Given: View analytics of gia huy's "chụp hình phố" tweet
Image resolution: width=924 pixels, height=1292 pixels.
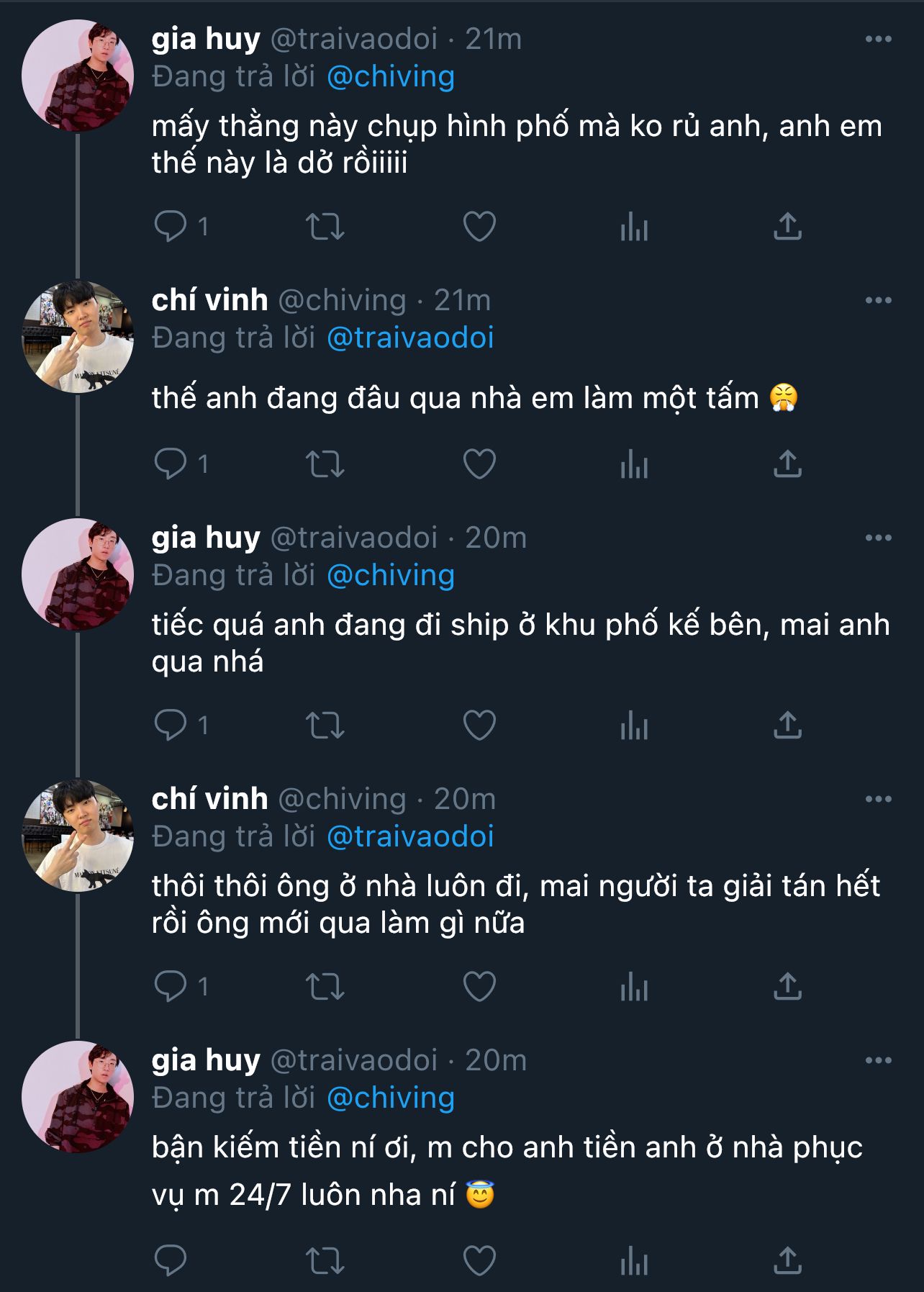Looking at the screenshot, I should [634, 227].
